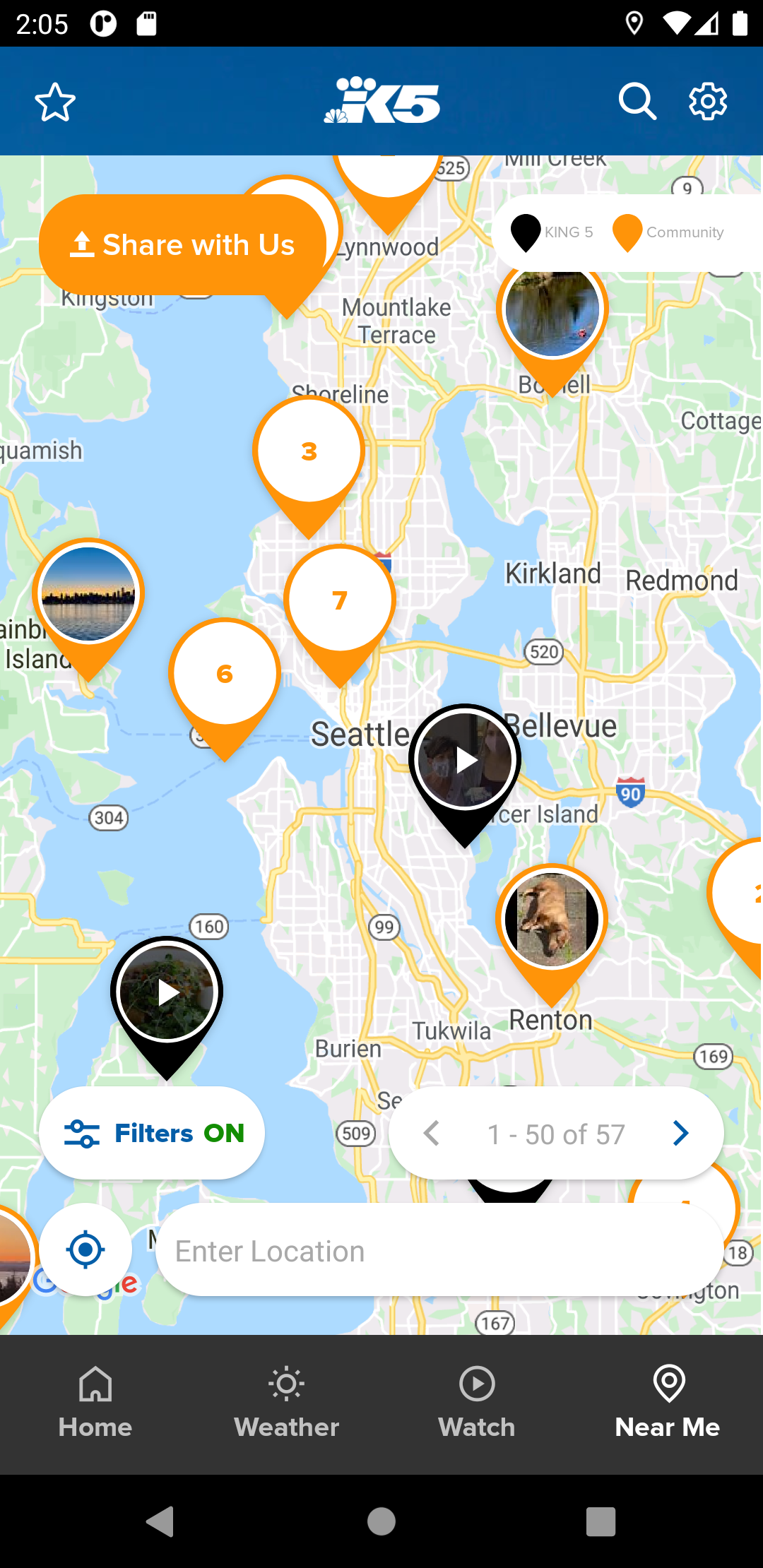Go to the previous page of results
Screen dimensions: 763x1568
coord(431,1133)
